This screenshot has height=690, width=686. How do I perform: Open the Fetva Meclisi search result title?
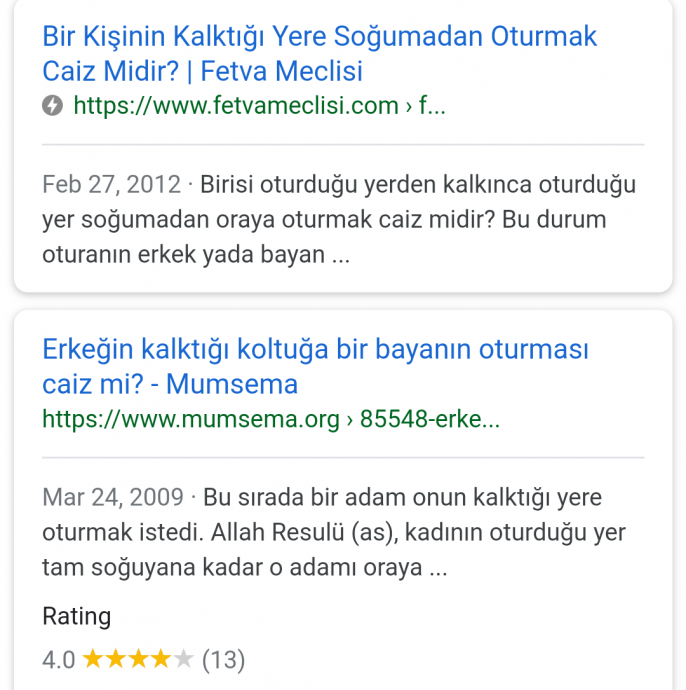pyautogui.click(x=318, y=54)
